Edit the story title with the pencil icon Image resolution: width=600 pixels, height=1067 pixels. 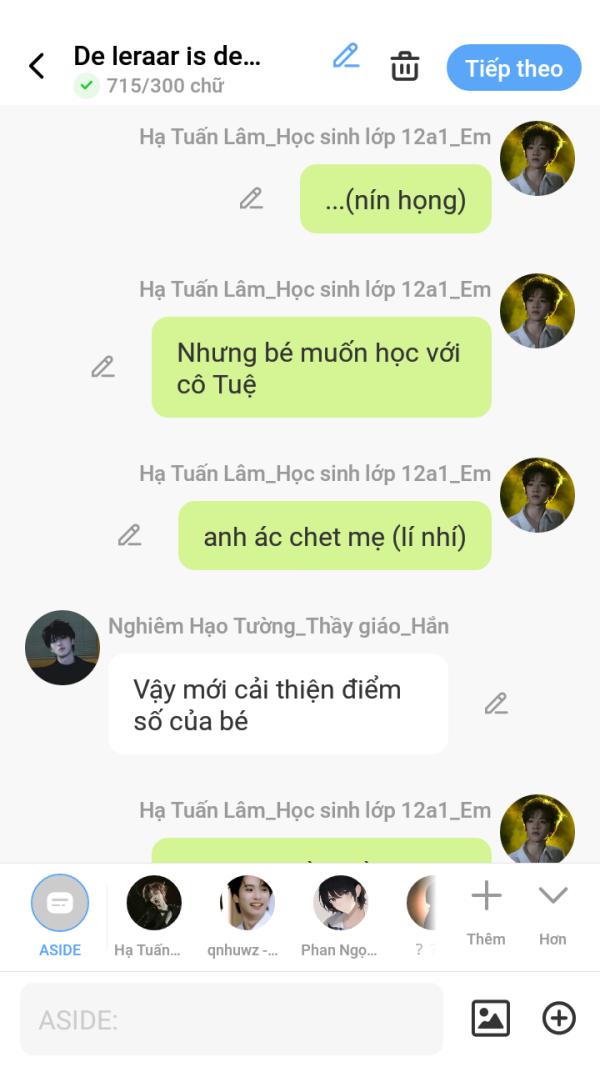346,56
